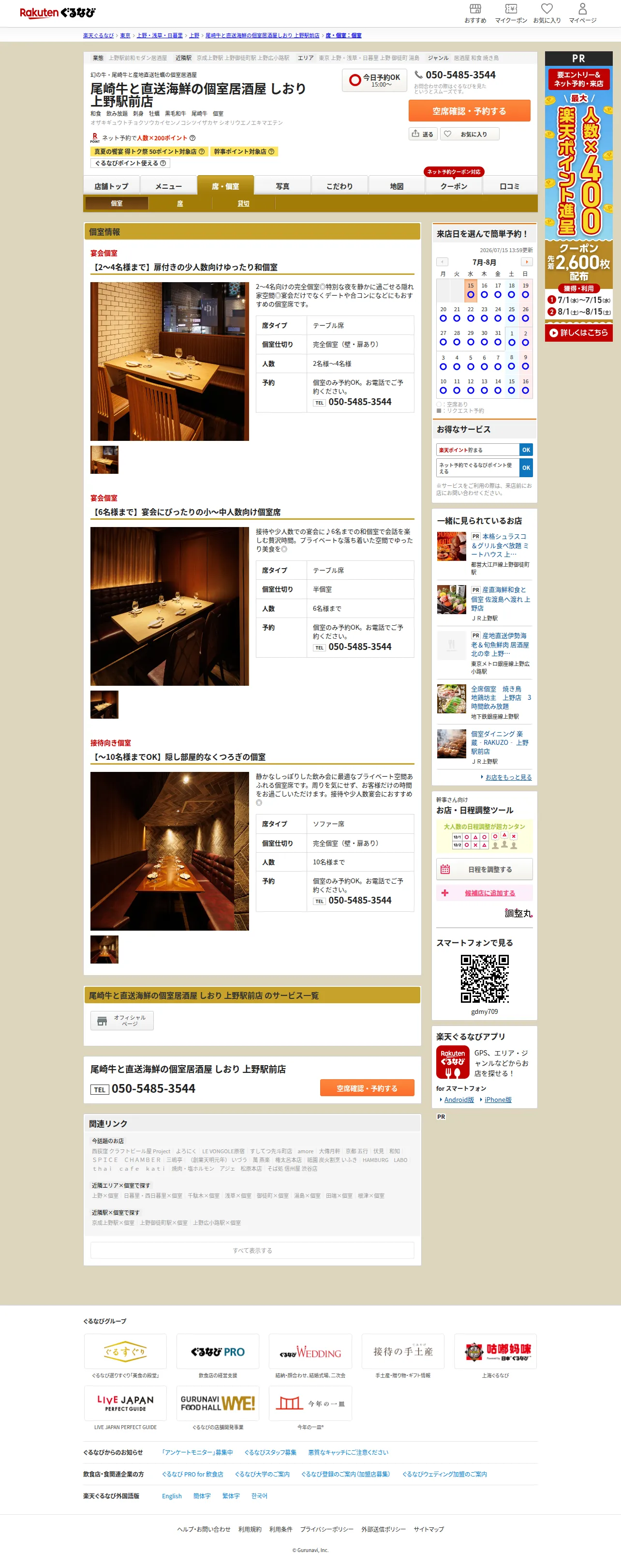Viewport: 621px width, 1568px height.
Task: Open the クーポン tab
Action: point(454,186)
